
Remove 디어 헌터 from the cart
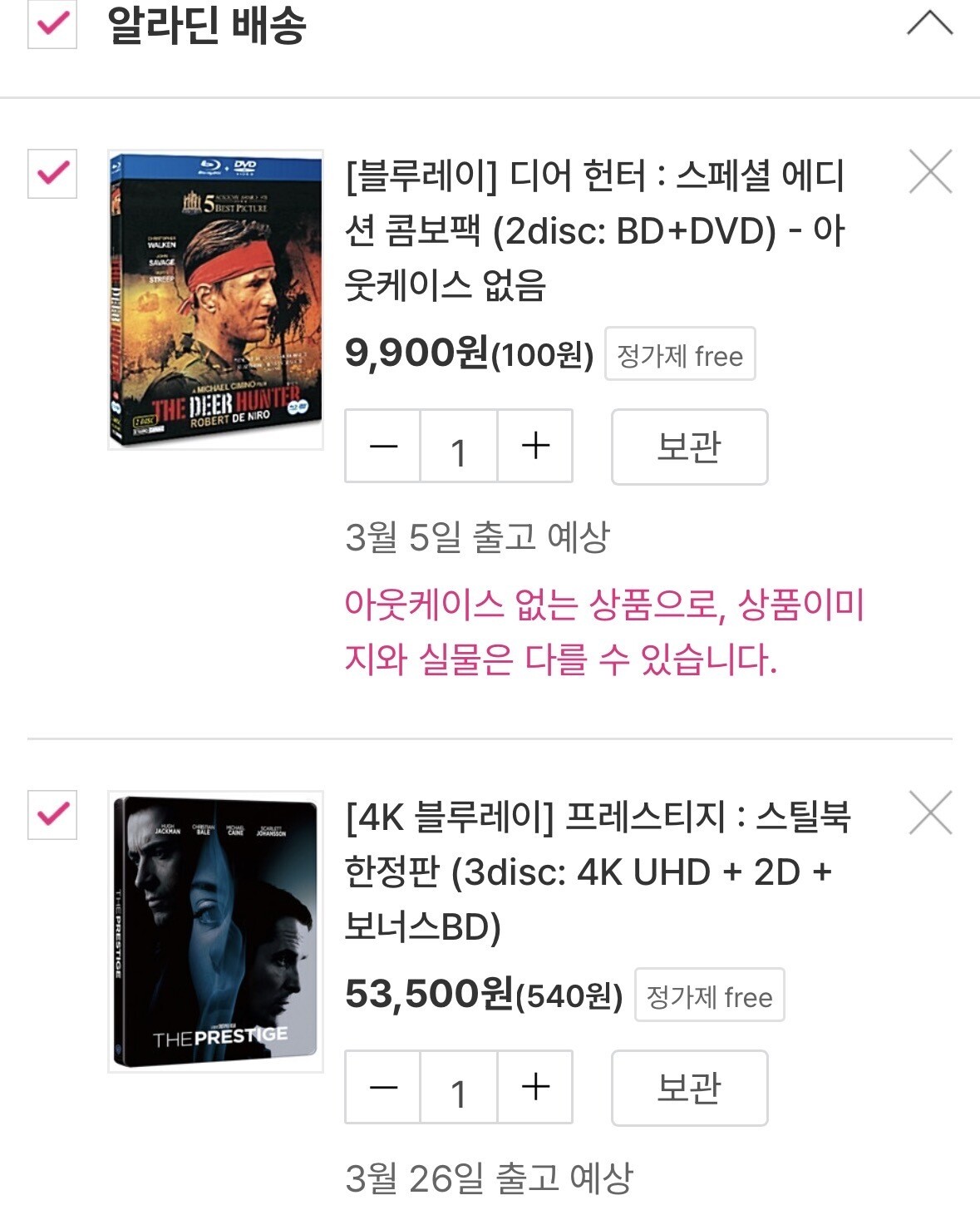[930, 172]
